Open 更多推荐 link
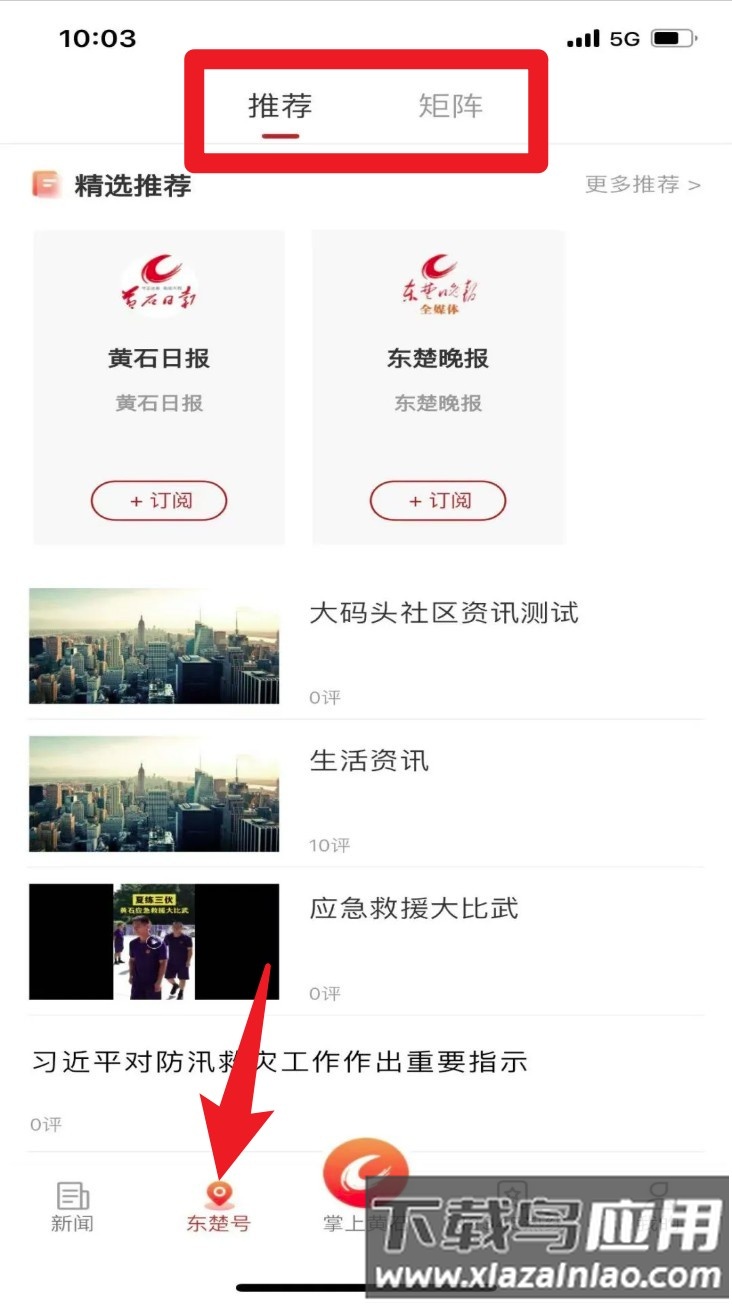The width and height of the screenshot is (732, 1304). [x=642, y=184]
